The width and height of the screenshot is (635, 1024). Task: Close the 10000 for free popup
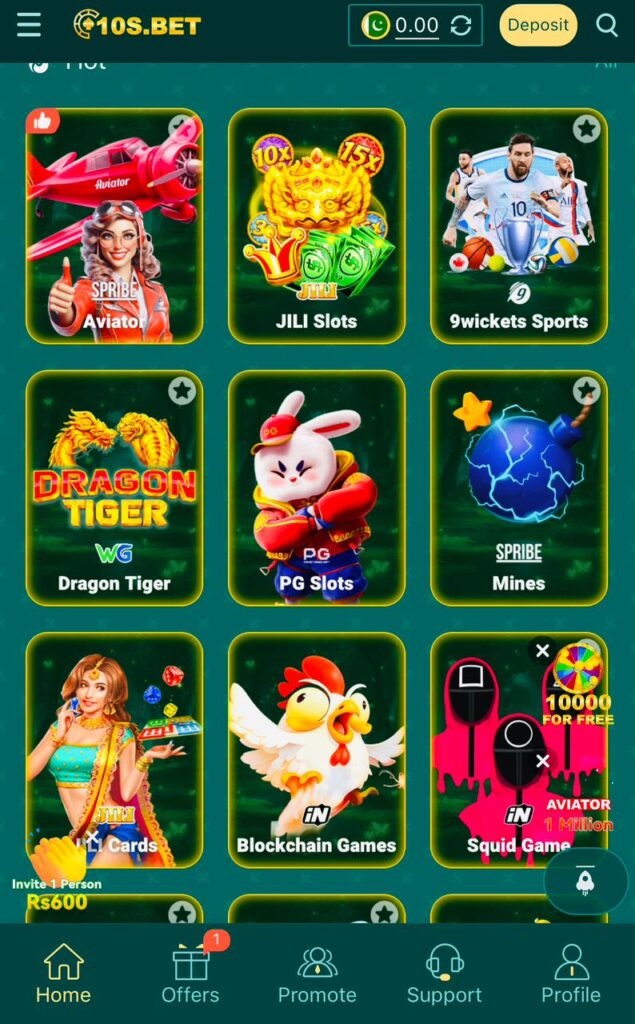click(x=542, y=651)
